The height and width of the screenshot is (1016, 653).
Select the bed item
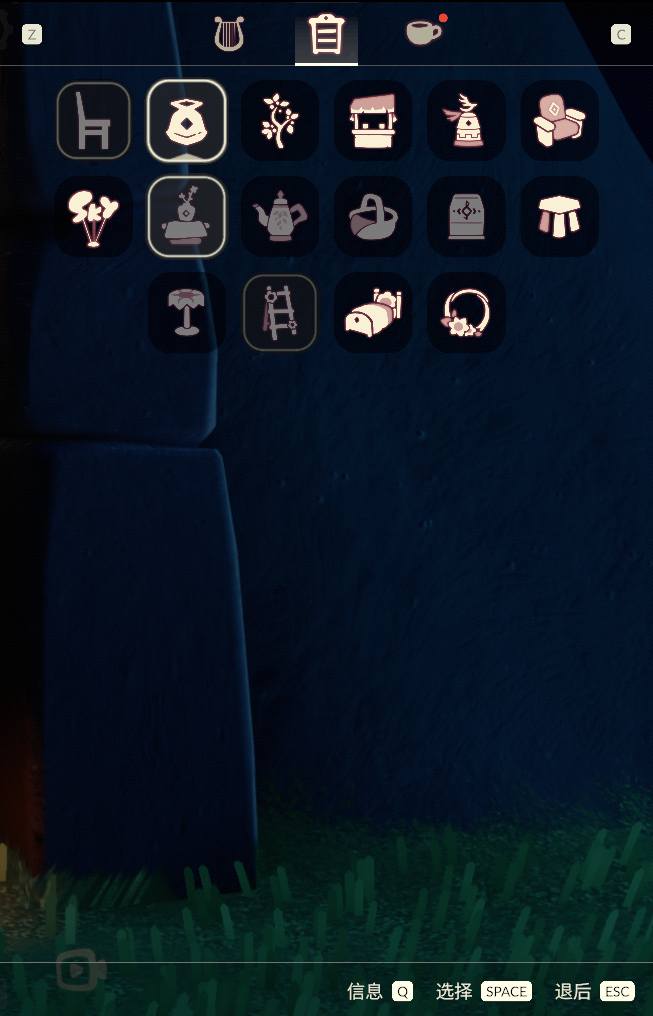click(x=373, y=313)
